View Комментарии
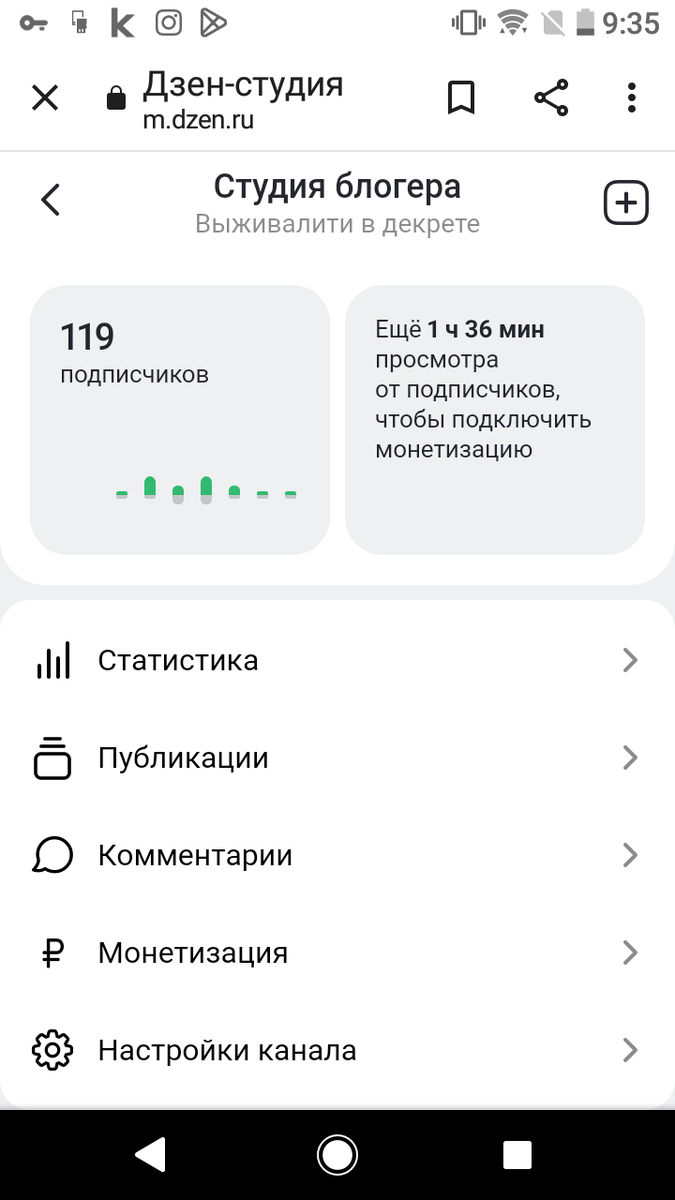This screenshot has height=1200, width=675. (x=337, y=856)
